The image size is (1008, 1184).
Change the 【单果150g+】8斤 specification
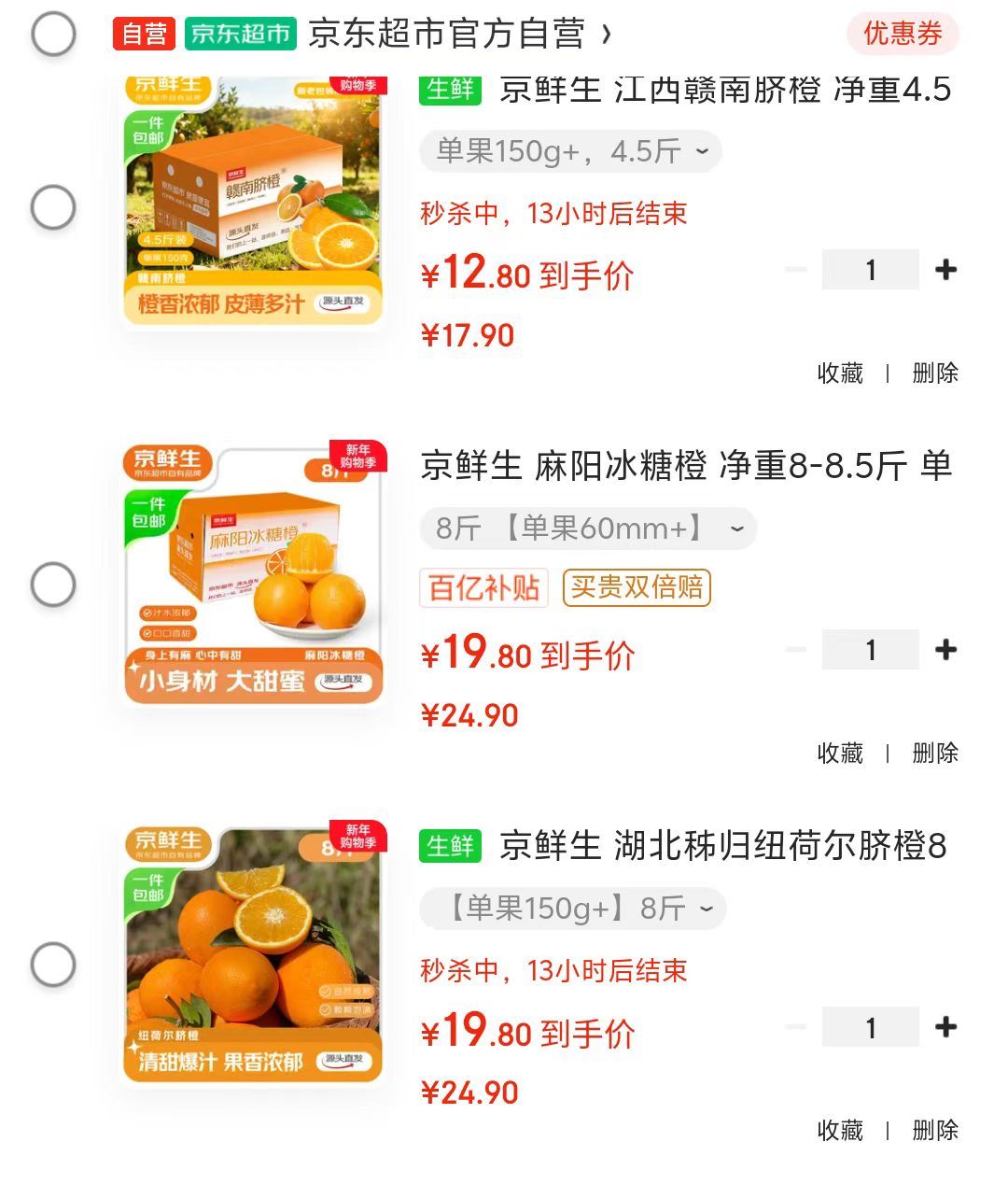(572, 909)
